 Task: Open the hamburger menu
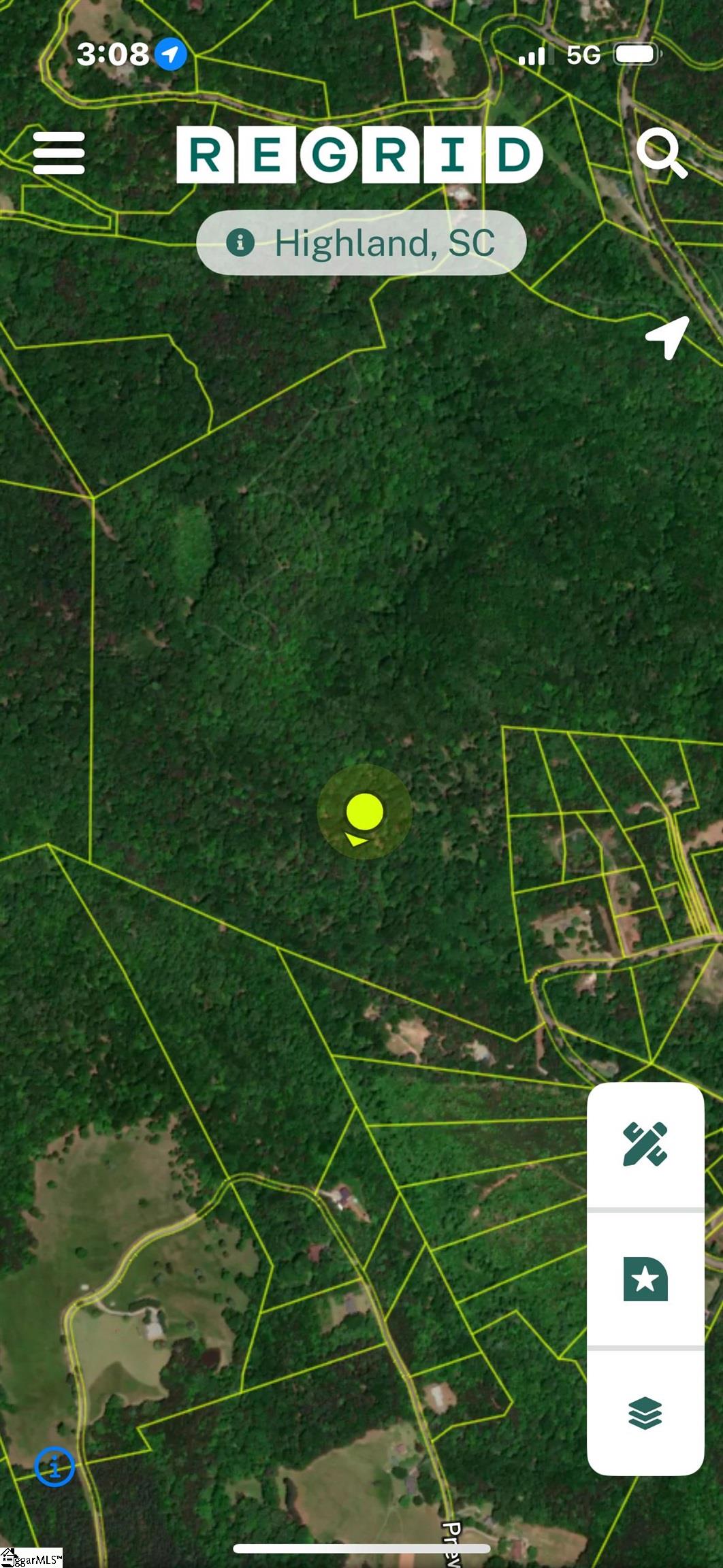coord(59,153)
